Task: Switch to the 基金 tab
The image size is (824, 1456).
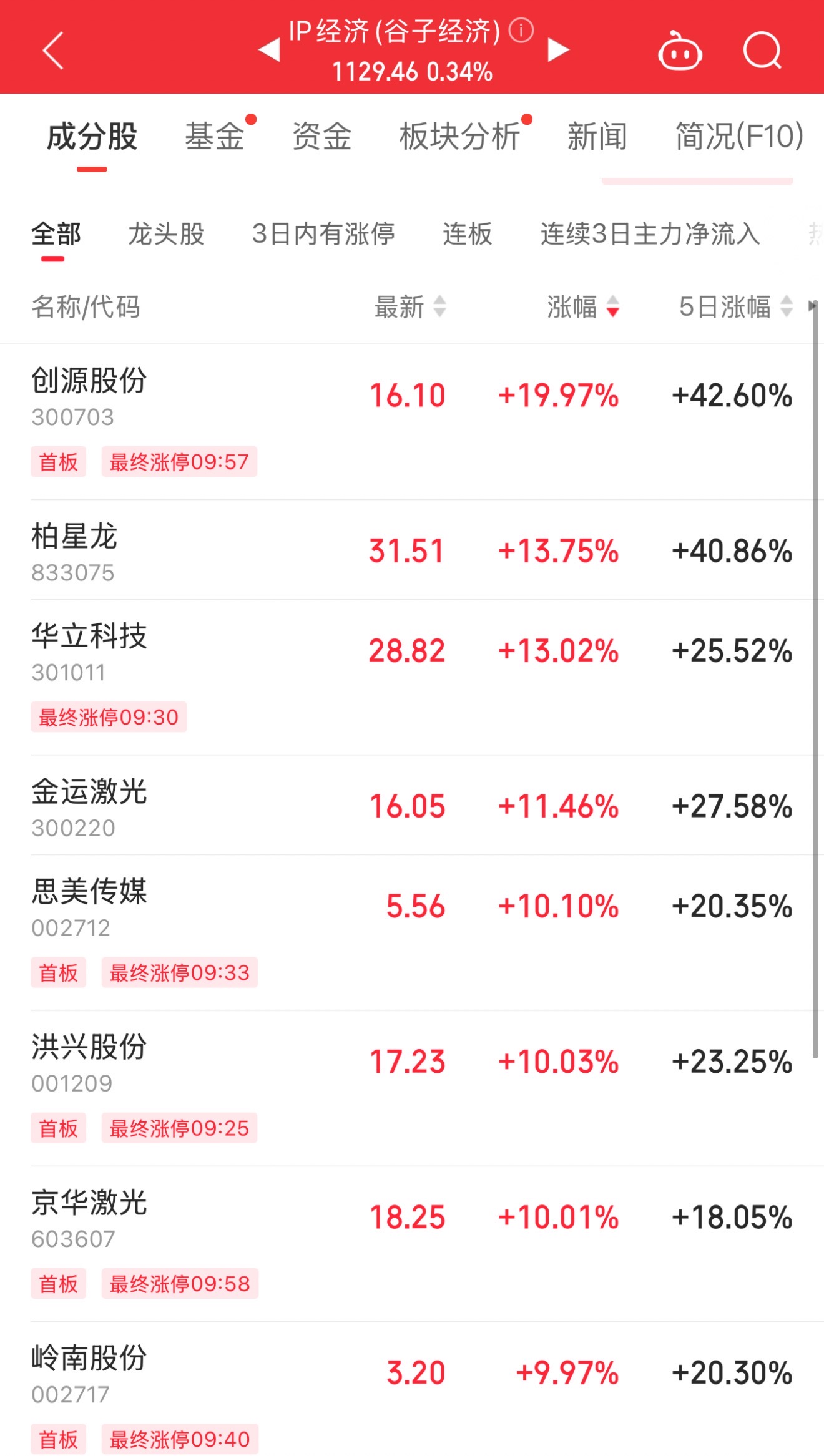Action: [215, 137]
